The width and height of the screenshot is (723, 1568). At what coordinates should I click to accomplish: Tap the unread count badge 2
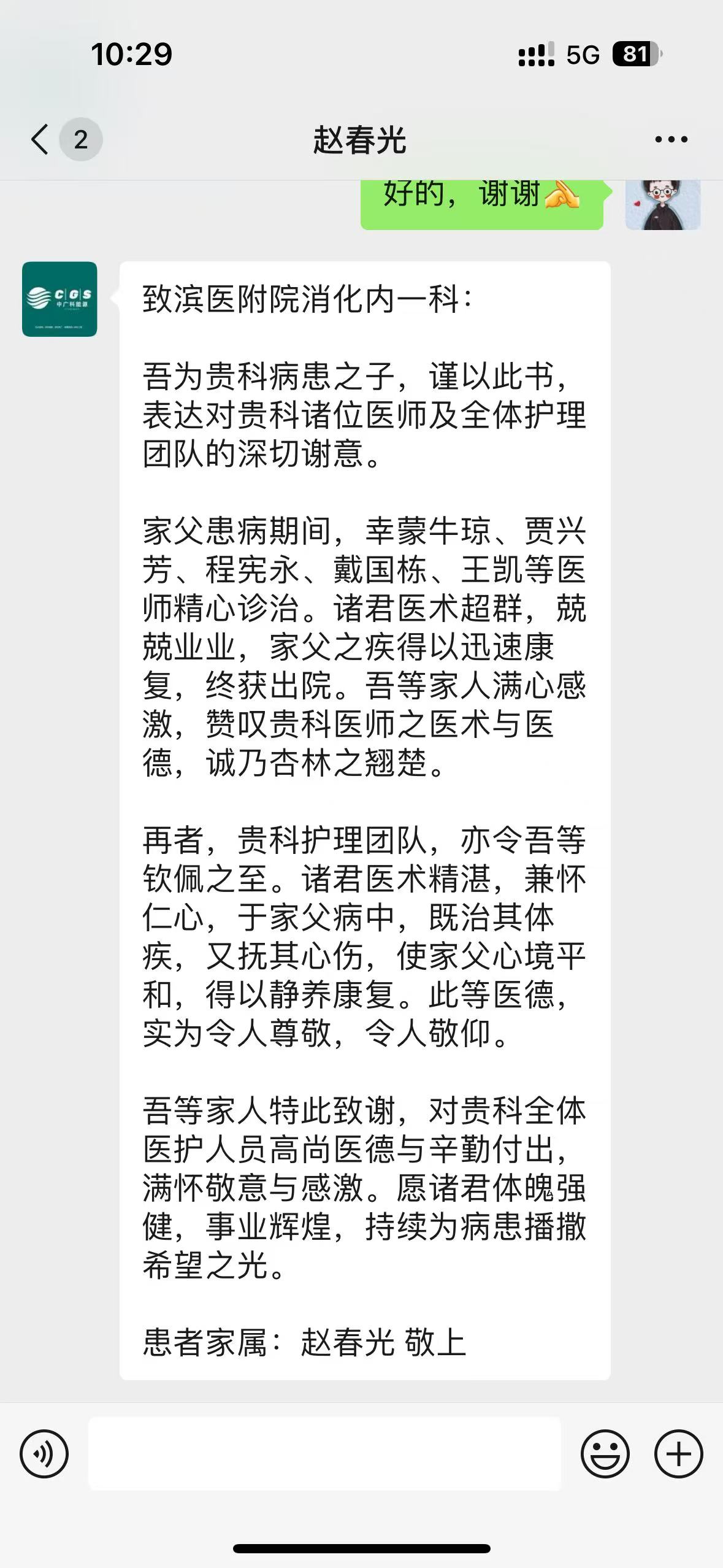pos(80,139)
